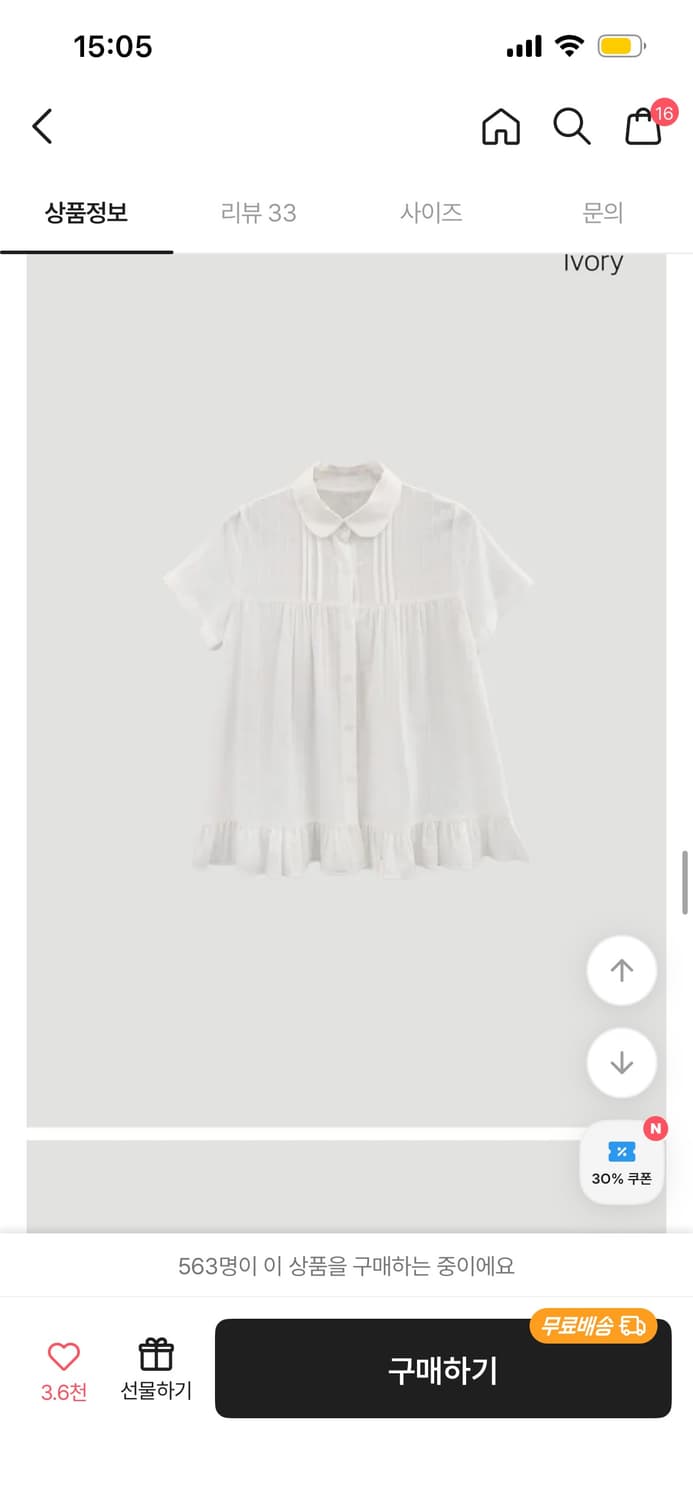Open the home icon in the top bar
This screenshot has width=693, height=1500.
[501, 127]
